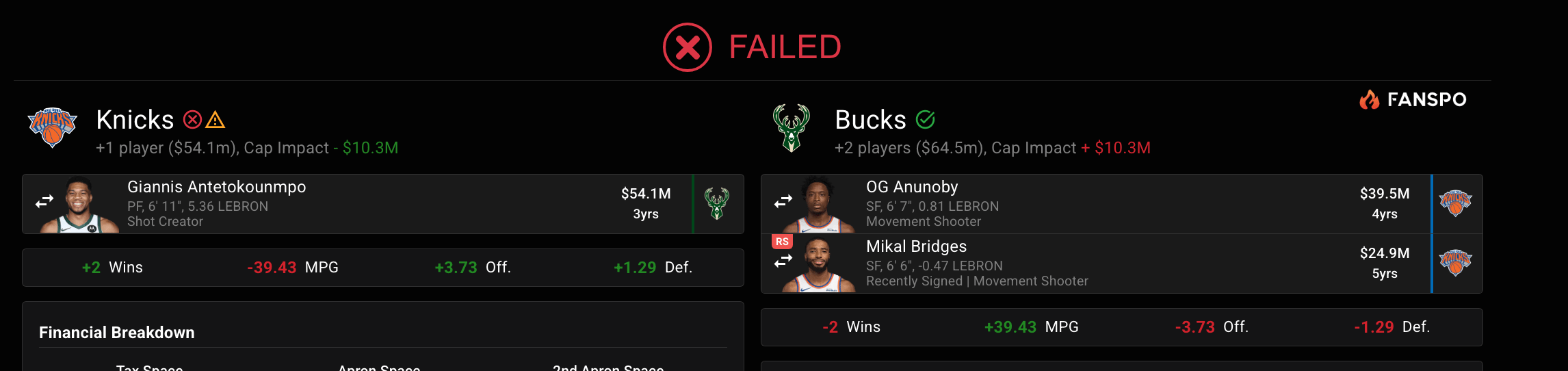The image size is (1568, 371).
Task: Tap the swap arrows beside OG Anunoby
Action: click(x=783, y=202)
